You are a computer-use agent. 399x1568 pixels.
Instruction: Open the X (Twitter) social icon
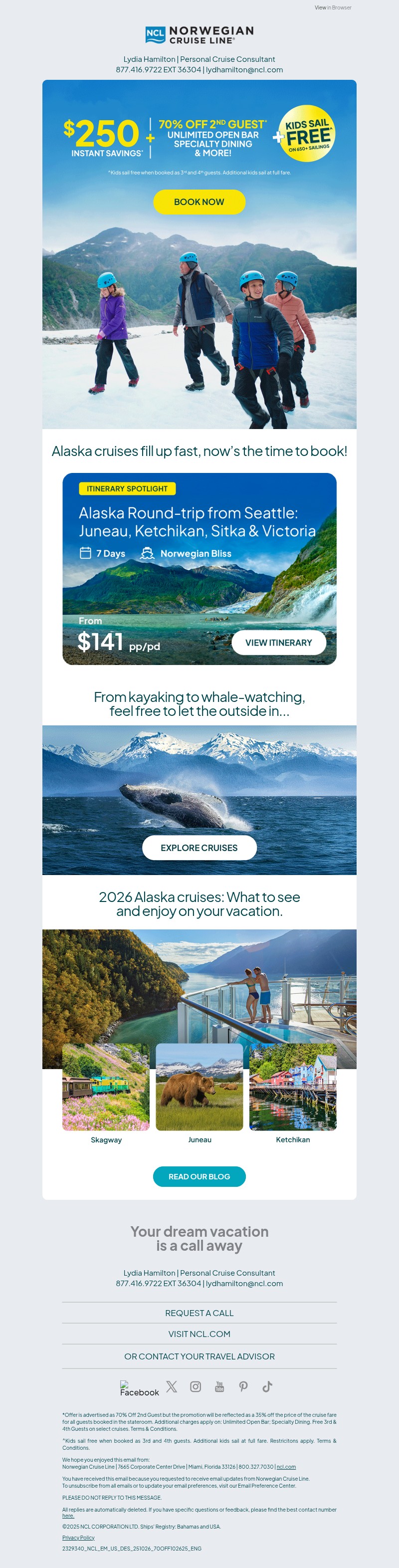172,1386
